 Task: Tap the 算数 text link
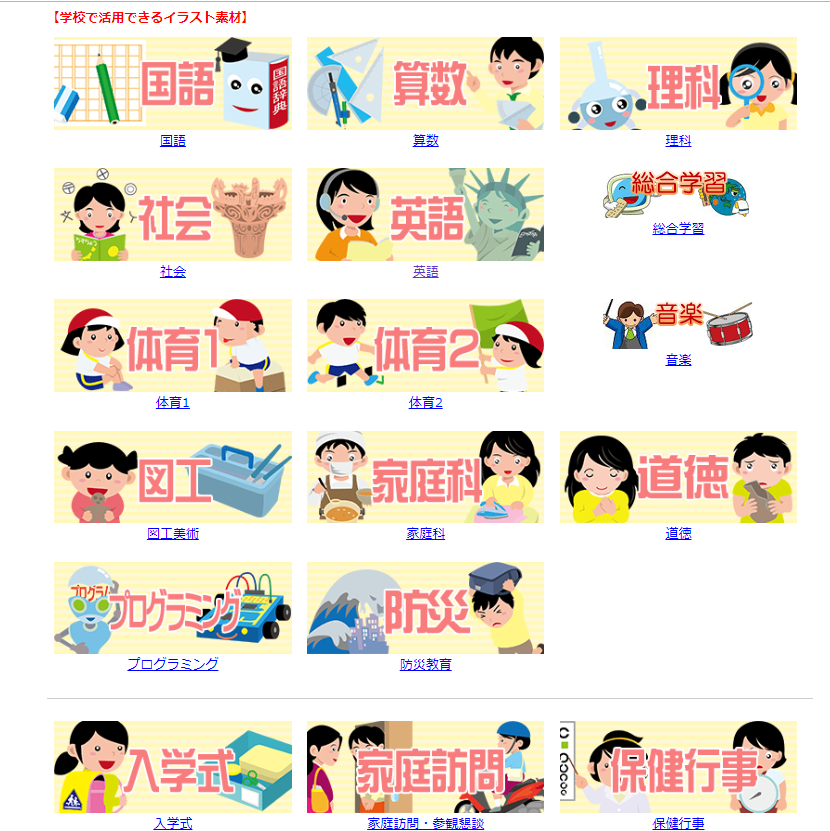426,141
